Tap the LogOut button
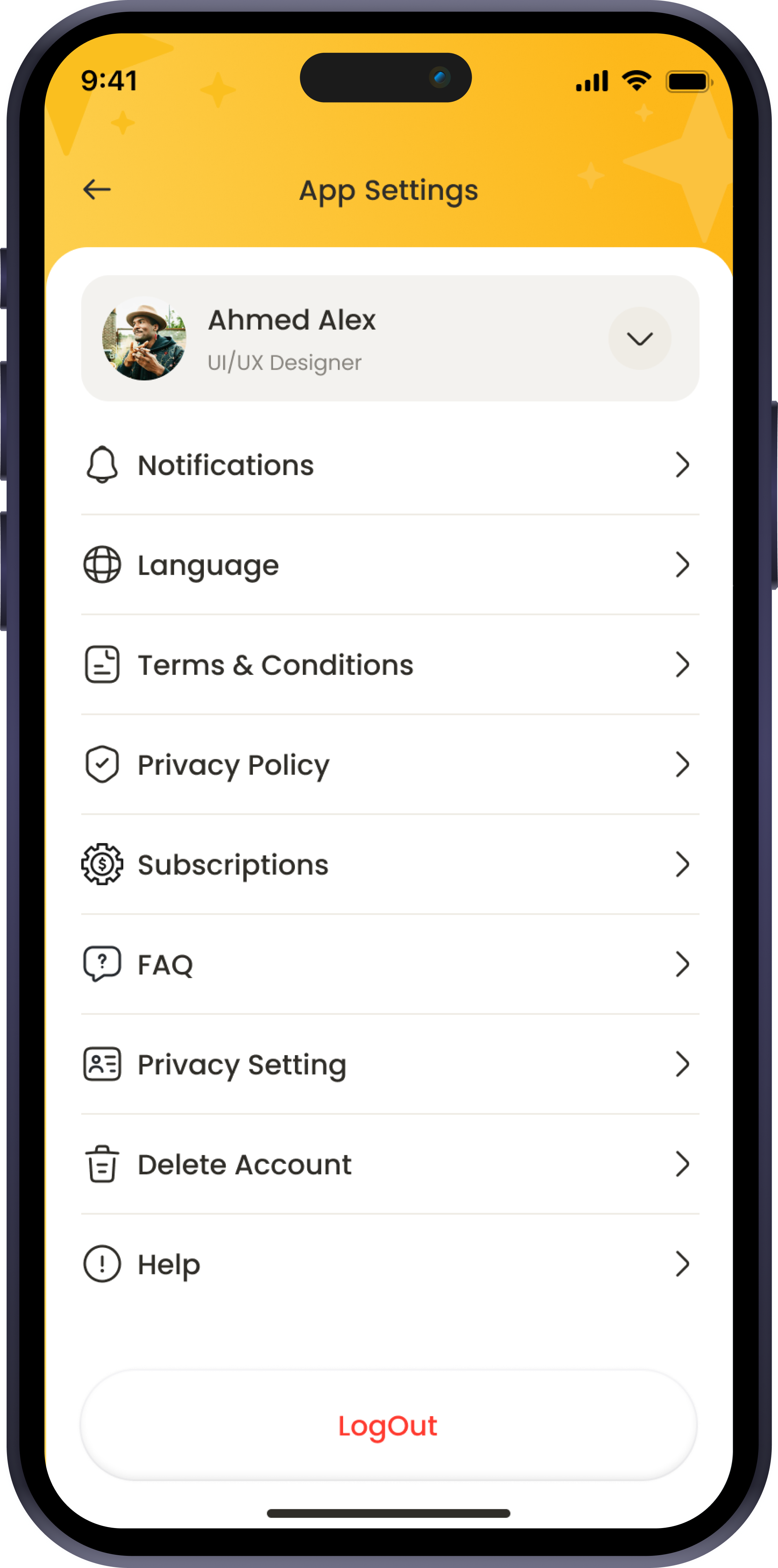 (x=388, y=1426)
